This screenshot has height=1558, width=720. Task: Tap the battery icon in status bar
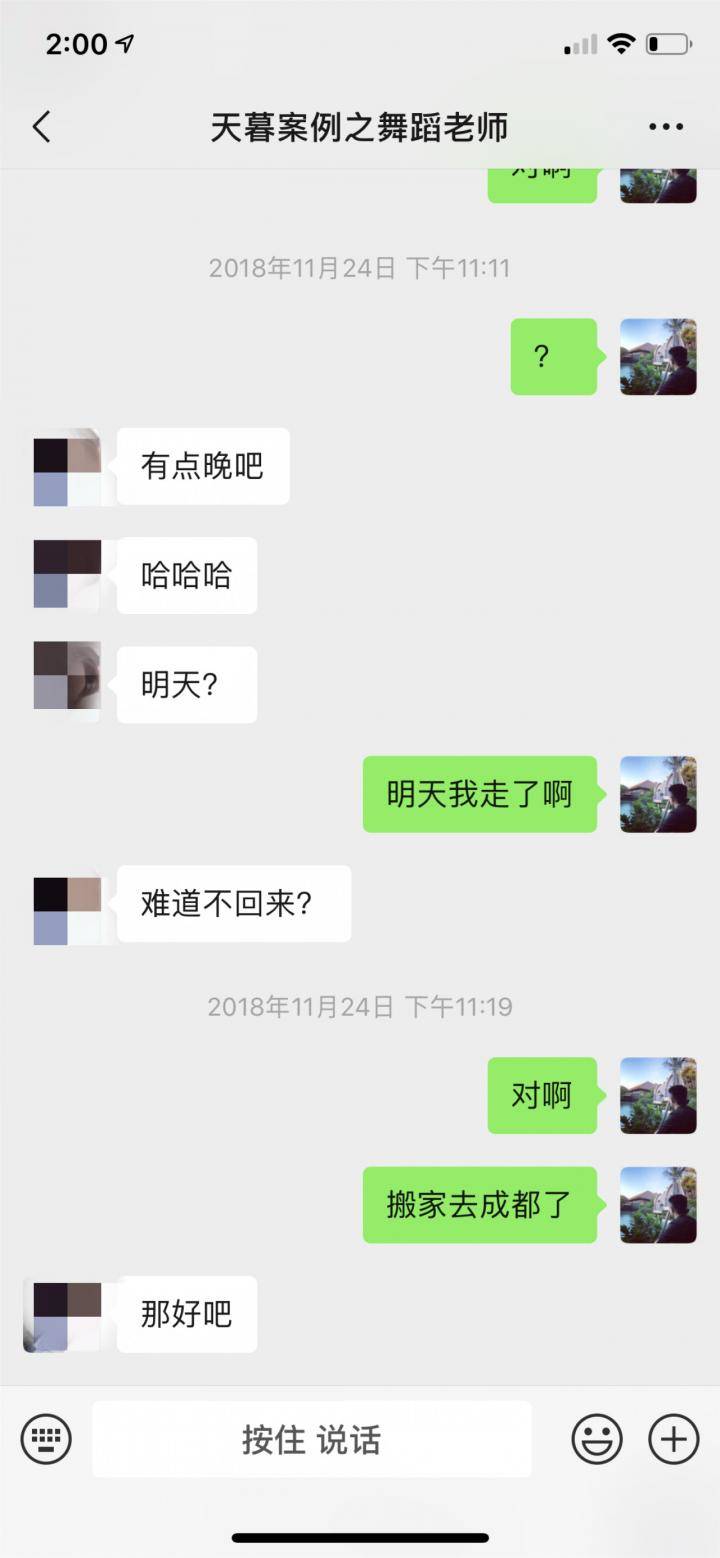[668, 44]
